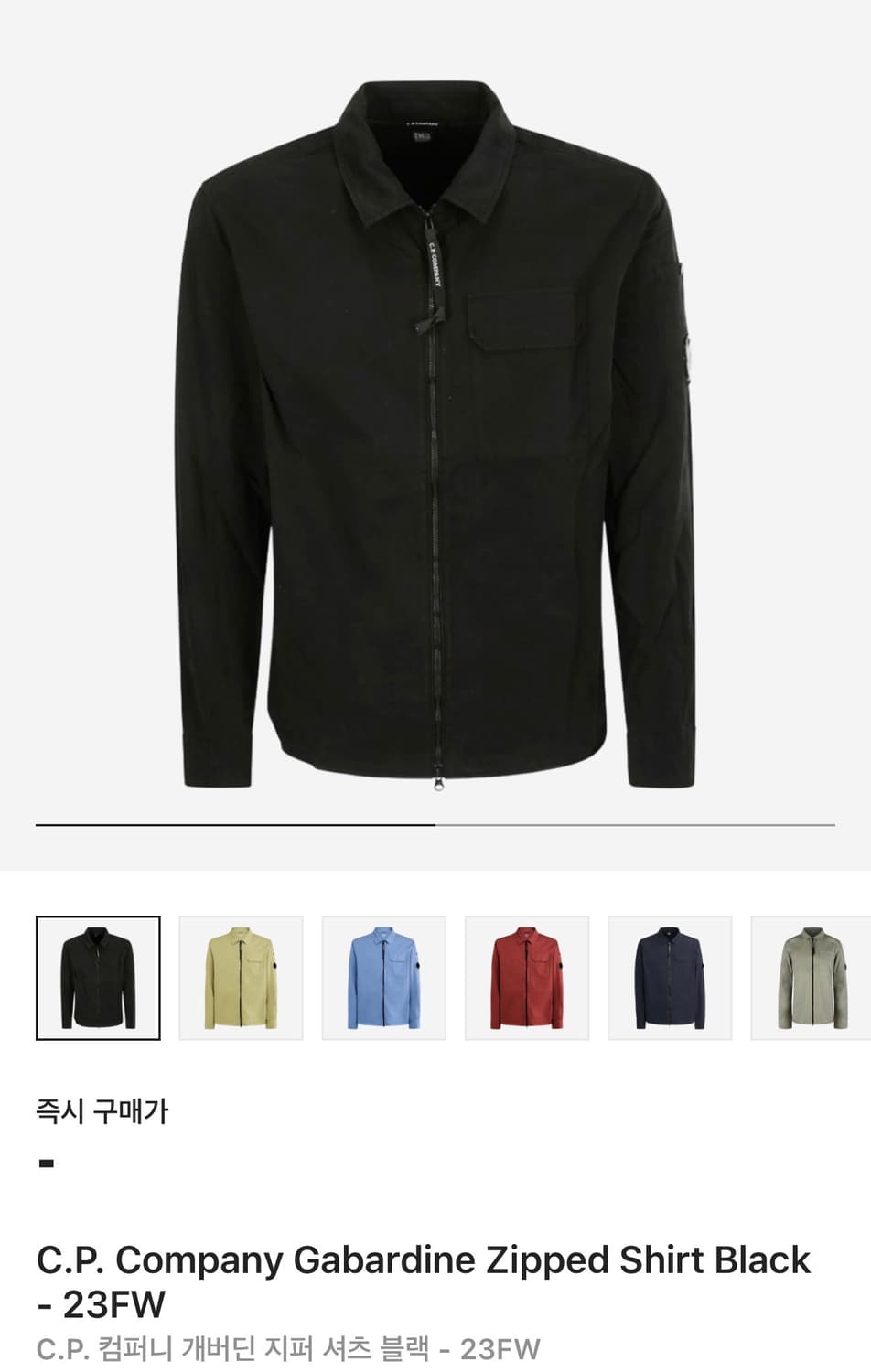Select the navy blue colorway

point(671,977)
